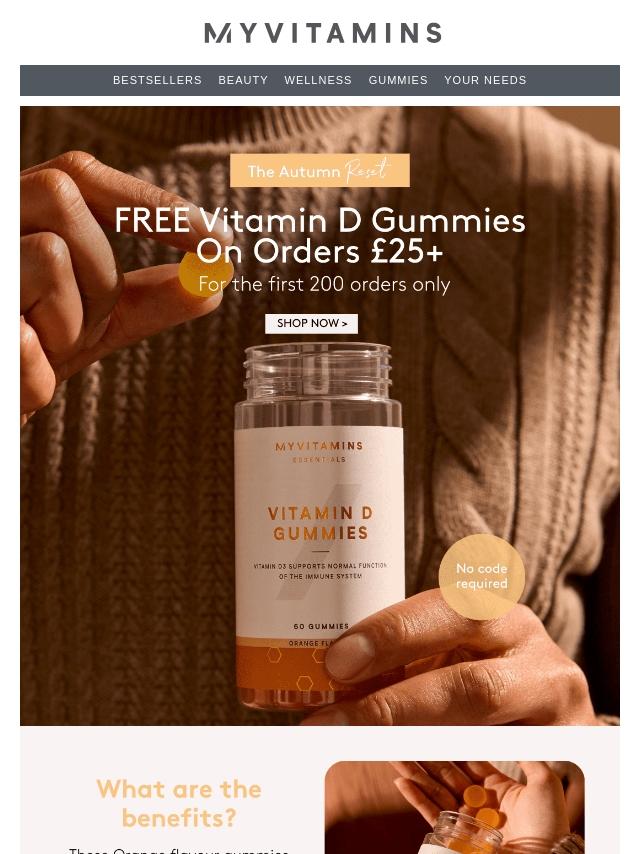Open the Wellness category
The width and height of the screenshot is (640, 854).
318,80
